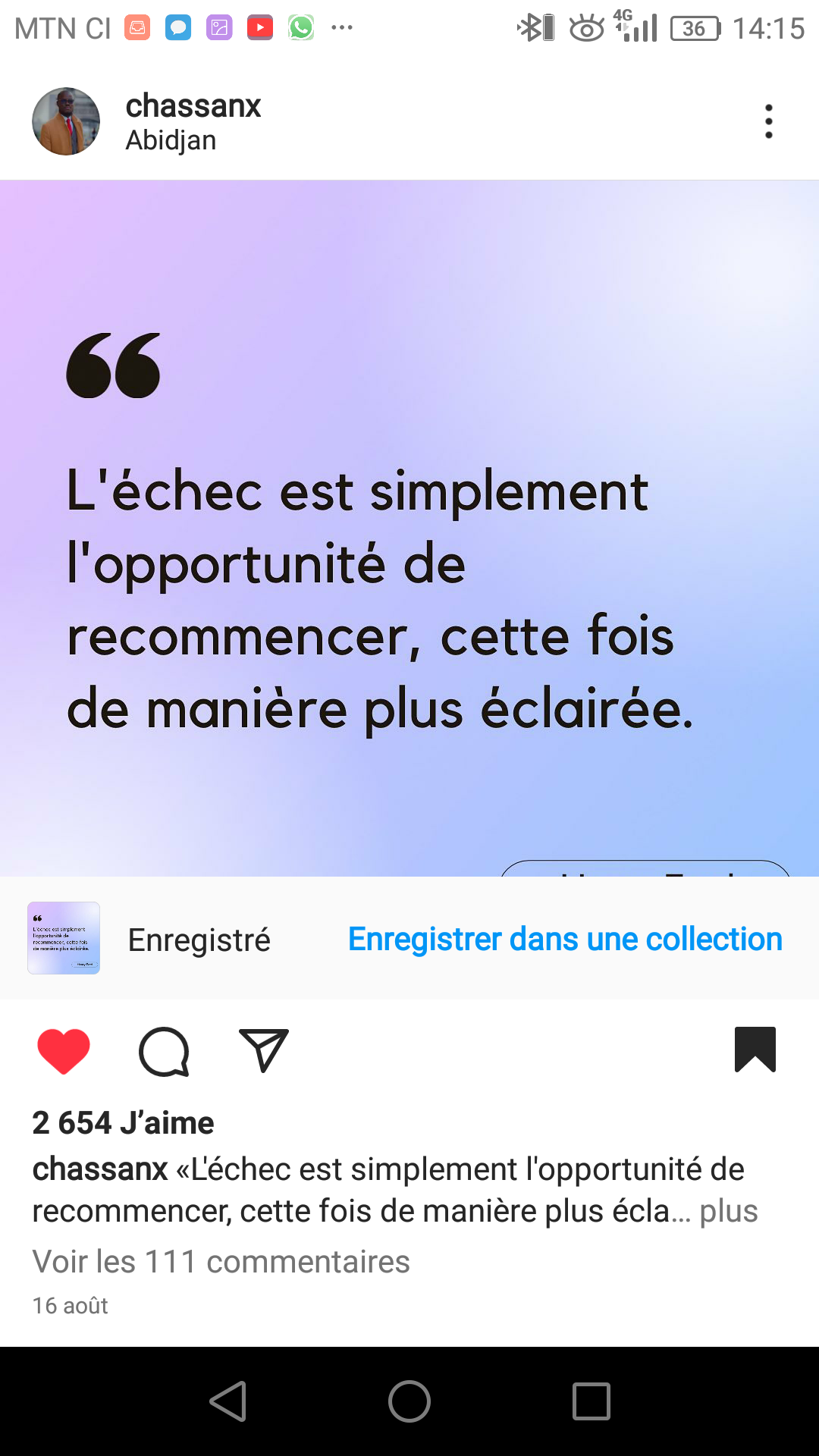
Task: View all 111 commentaires
Action: [221, 1262]
